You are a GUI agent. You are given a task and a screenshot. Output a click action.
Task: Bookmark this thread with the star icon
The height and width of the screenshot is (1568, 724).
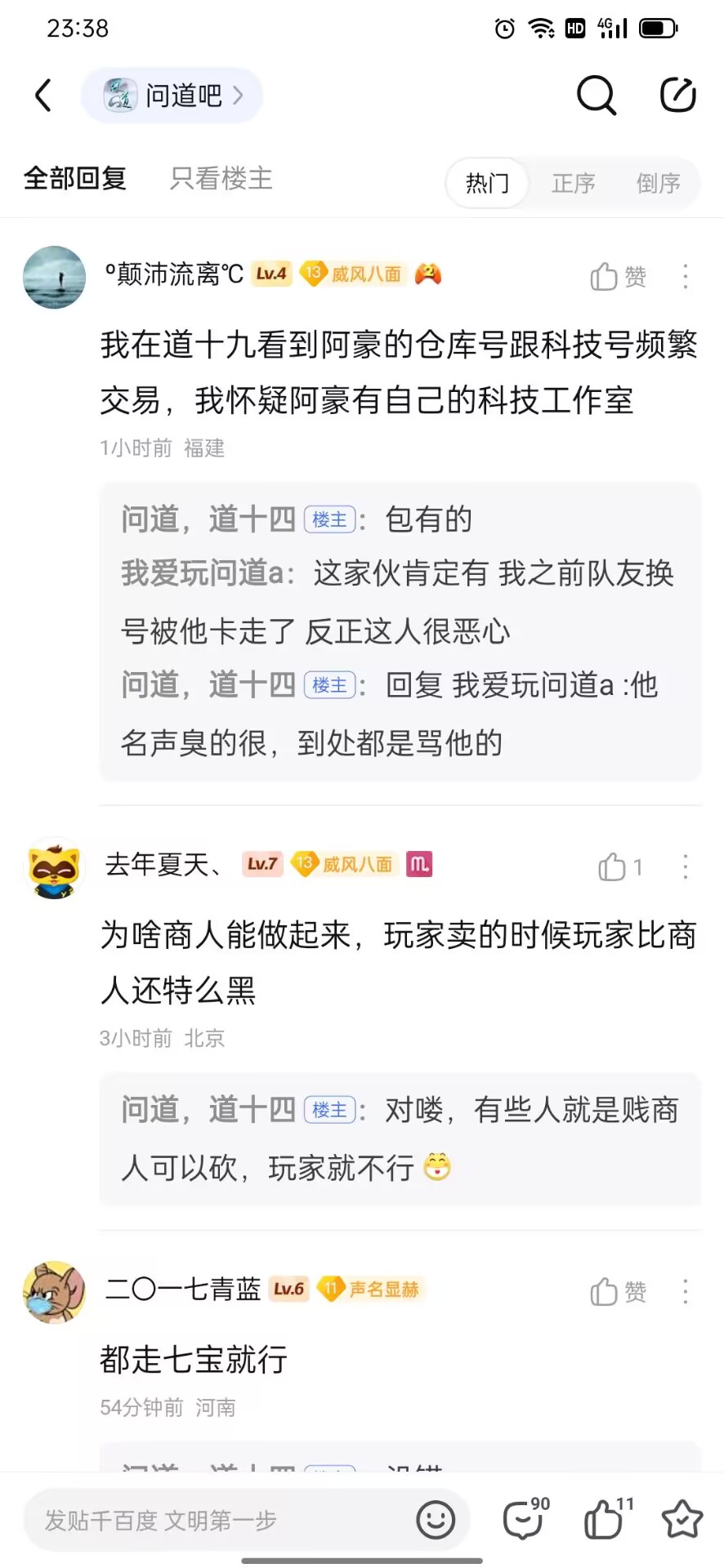[682, 1519]
